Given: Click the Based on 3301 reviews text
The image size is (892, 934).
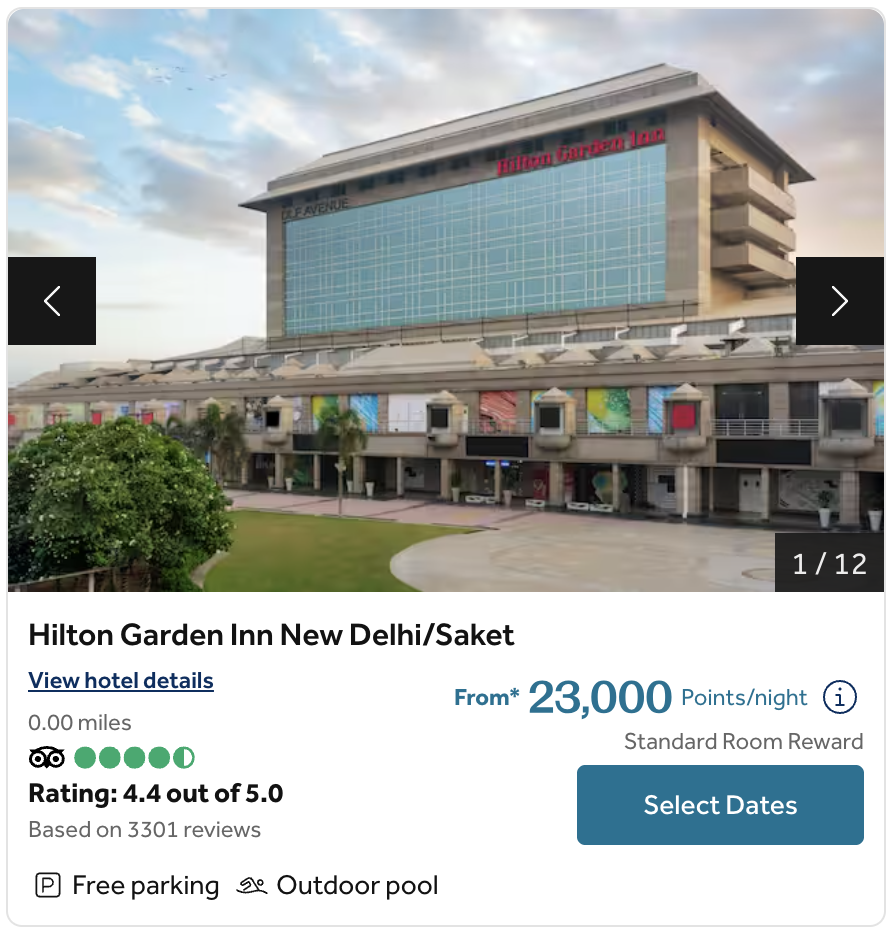Looking at the screenshot, I should click(144, 829).
